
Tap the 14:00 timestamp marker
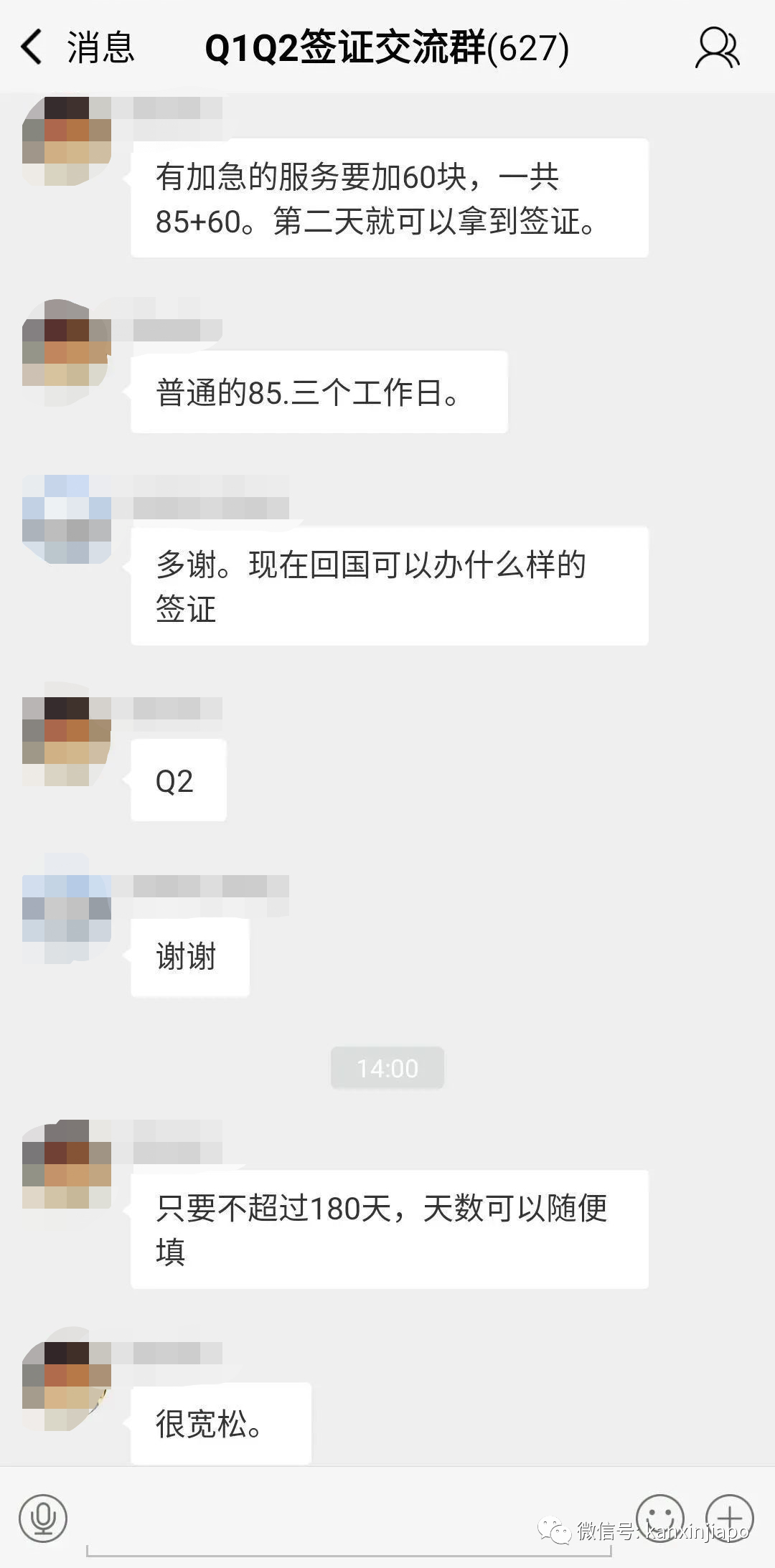pos(387,1067)
